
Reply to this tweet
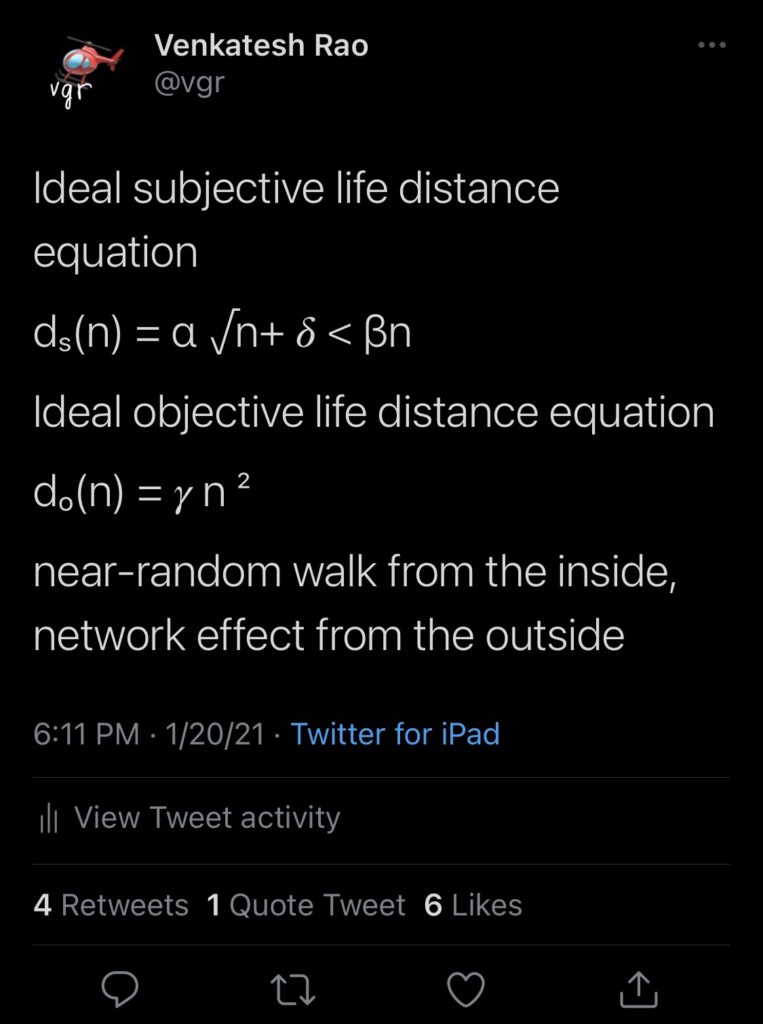tap(120, 989)
